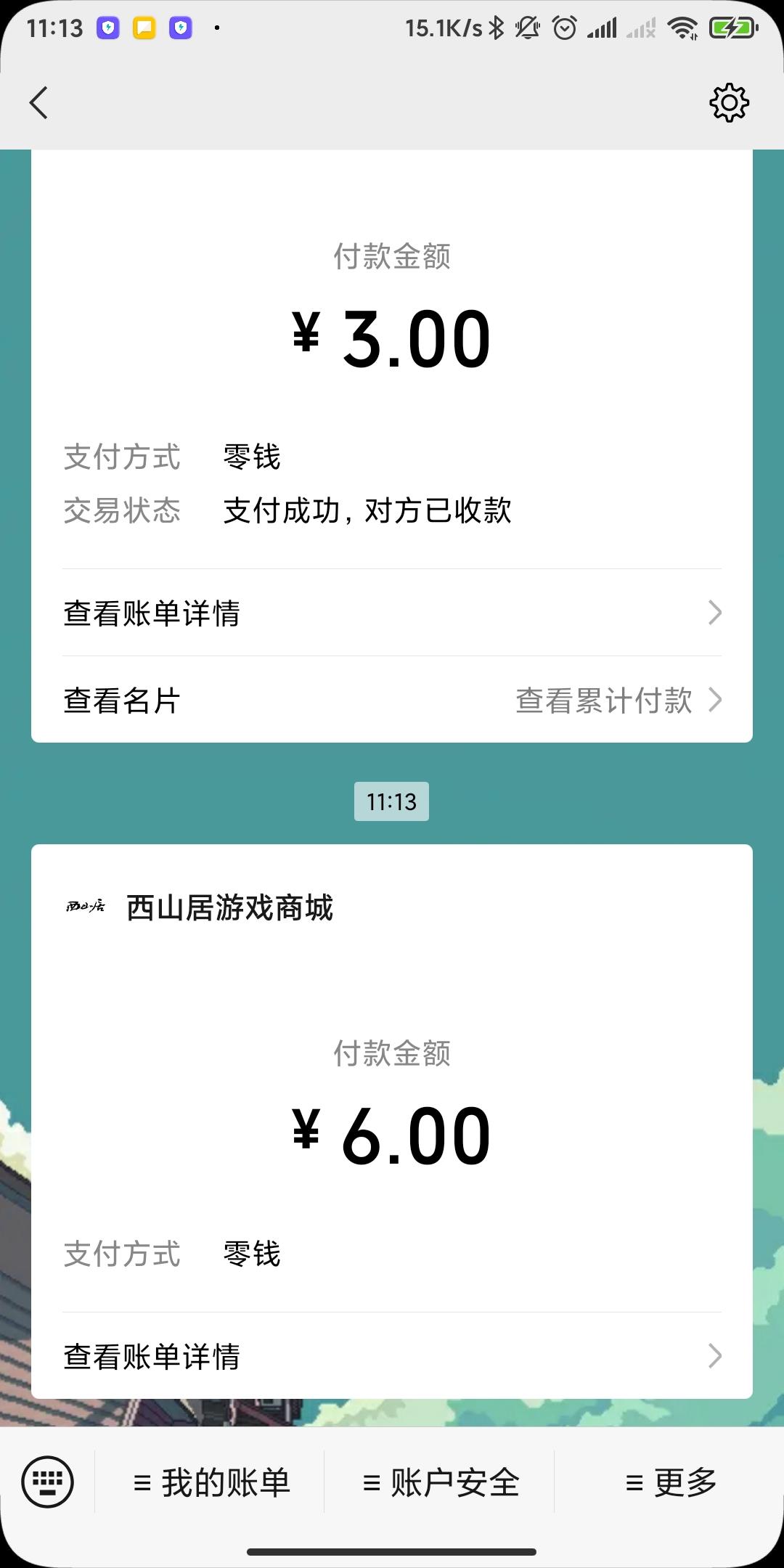
Task: Tap the back arrow to exit the chat
Action: pos(40,102)
